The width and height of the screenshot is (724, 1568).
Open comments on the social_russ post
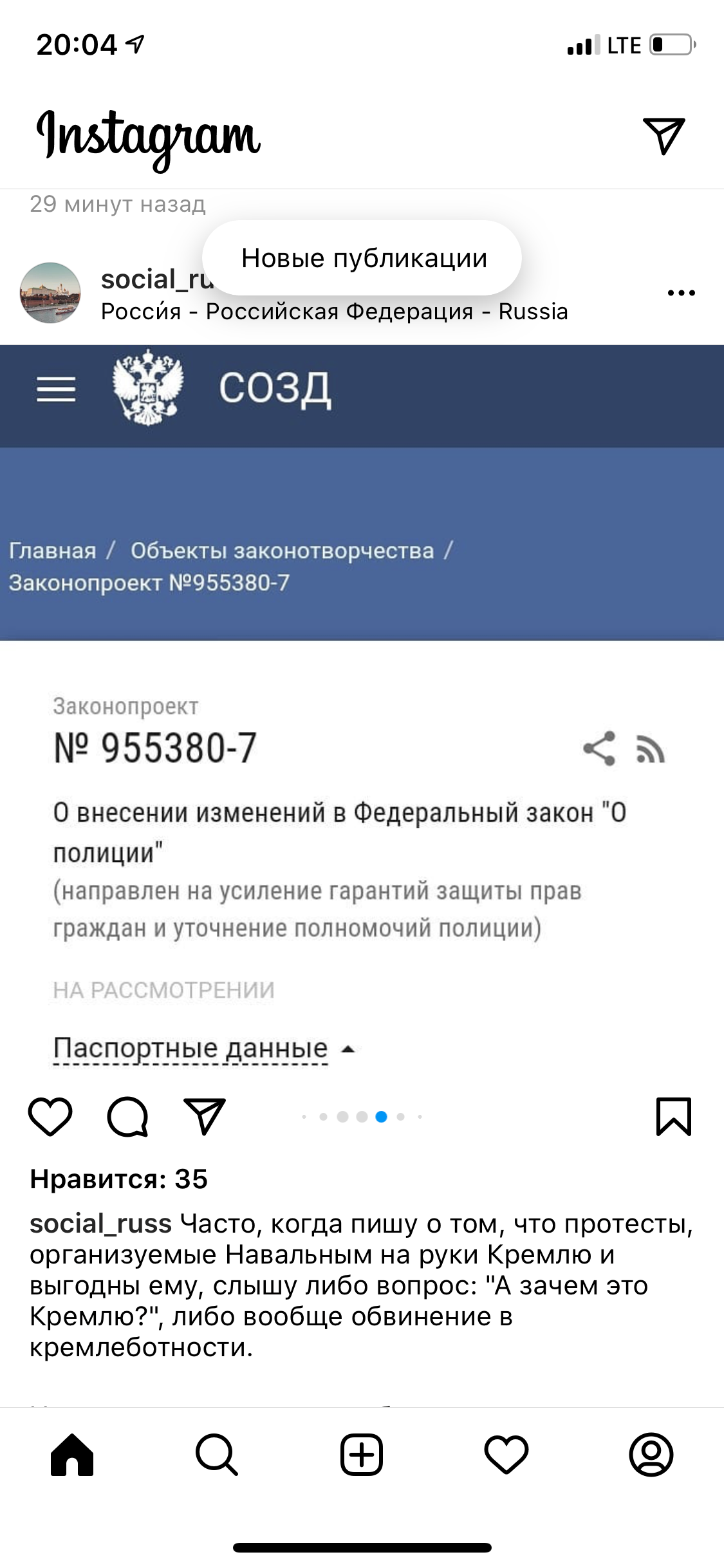pos(127,1117)
